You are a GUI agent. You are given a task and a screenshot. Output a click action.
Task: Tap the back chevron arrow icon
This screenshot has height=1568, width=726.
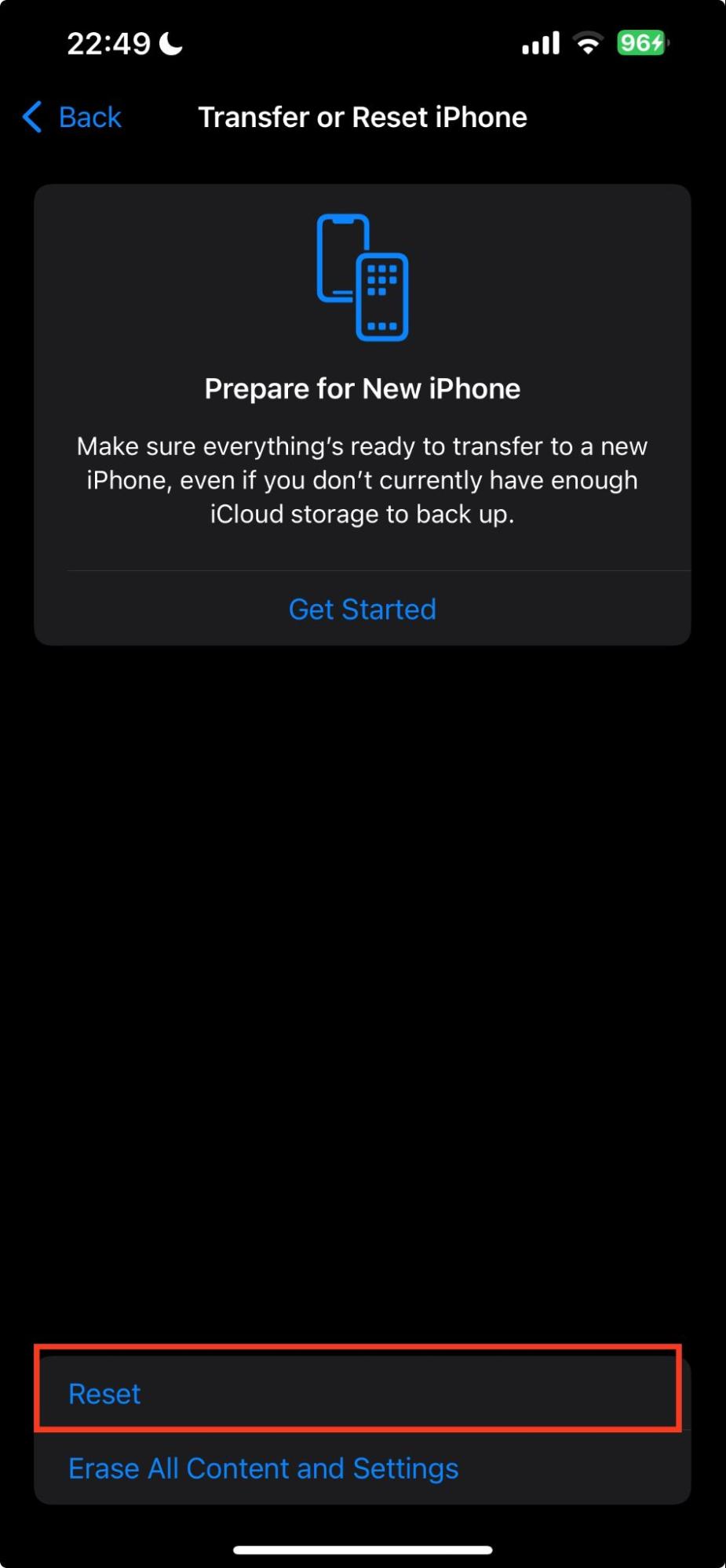click(x=31, y=117)
